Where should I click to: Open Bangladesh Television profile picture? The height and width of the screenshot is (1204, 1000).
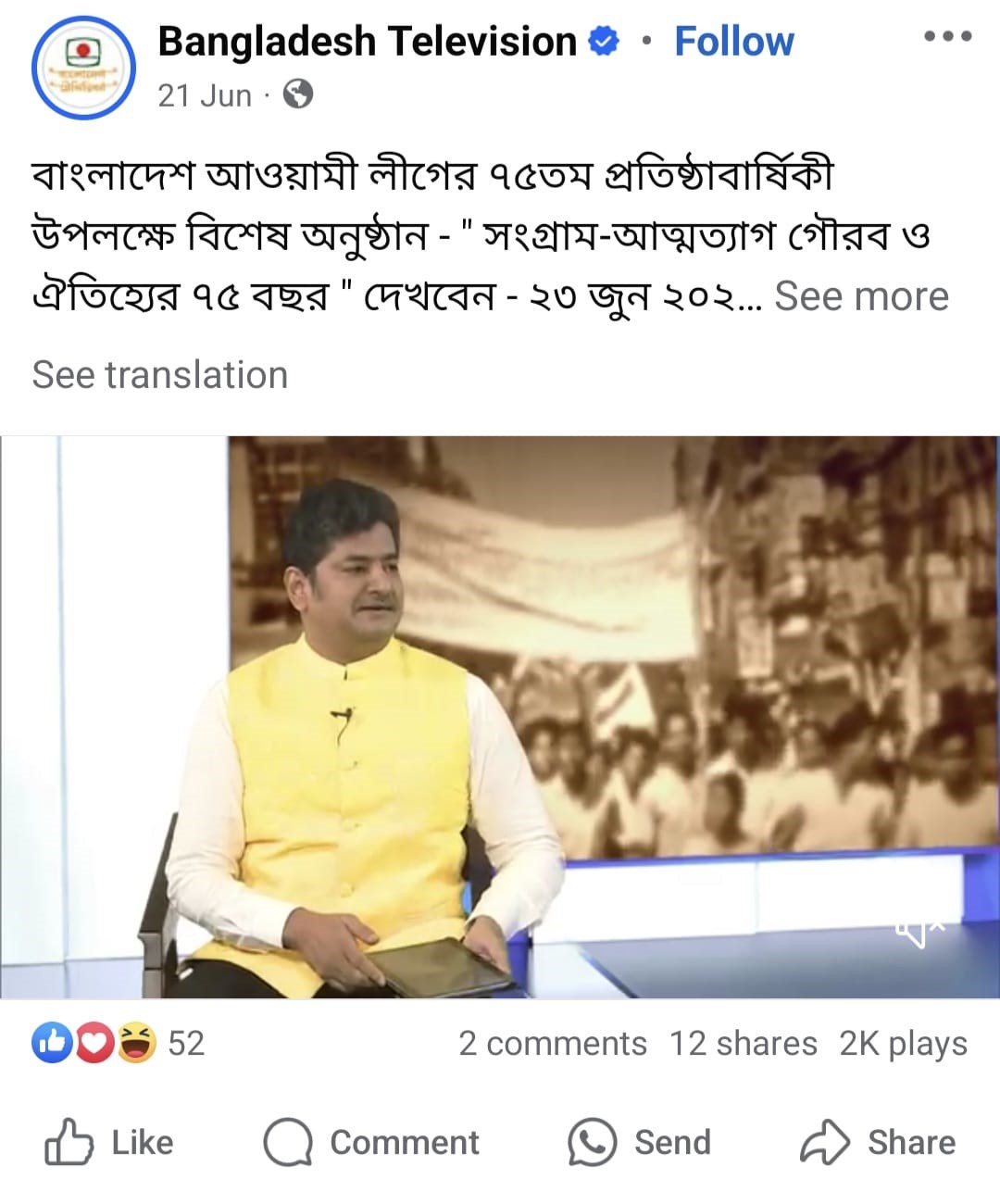pos(83,67)
